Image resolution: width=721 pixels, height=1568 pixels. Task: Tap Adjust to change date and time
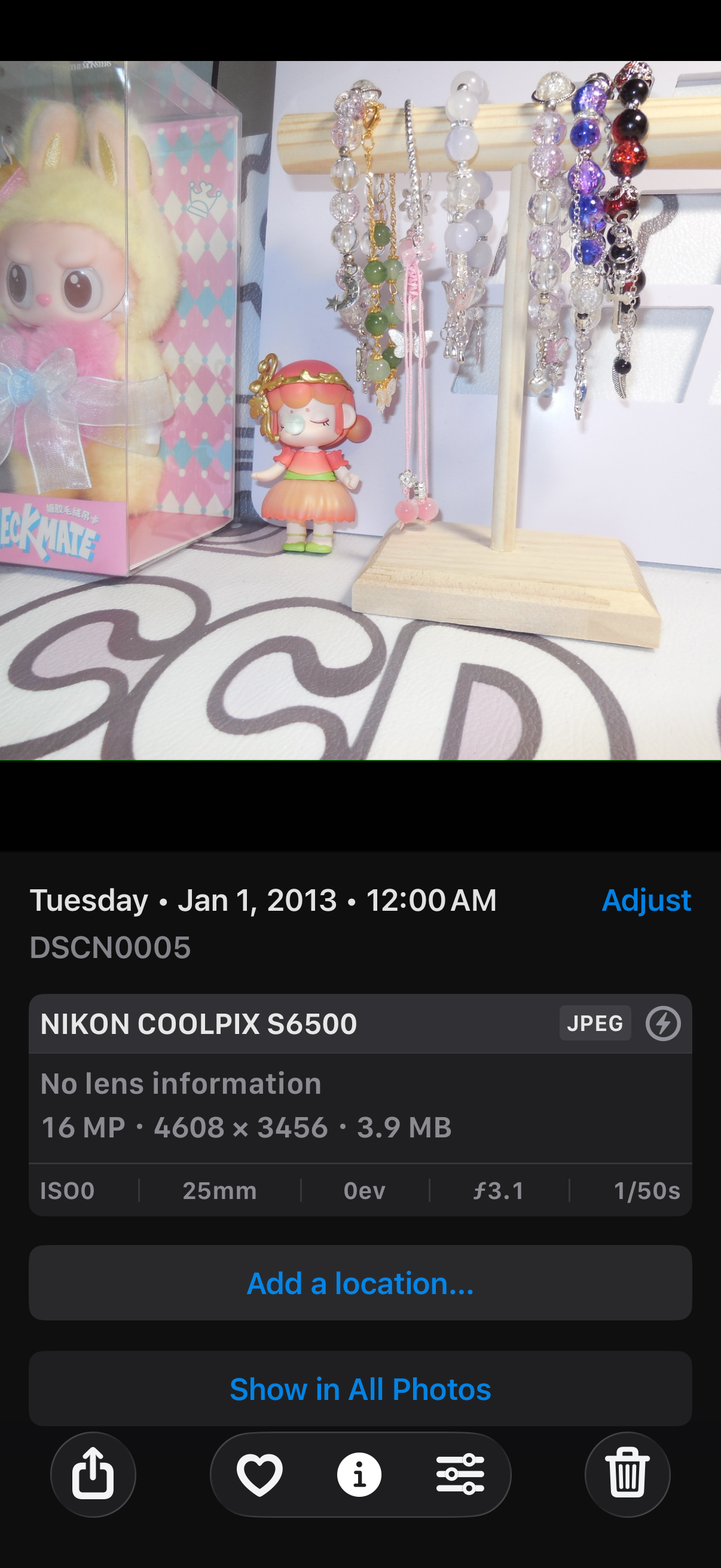646,899
